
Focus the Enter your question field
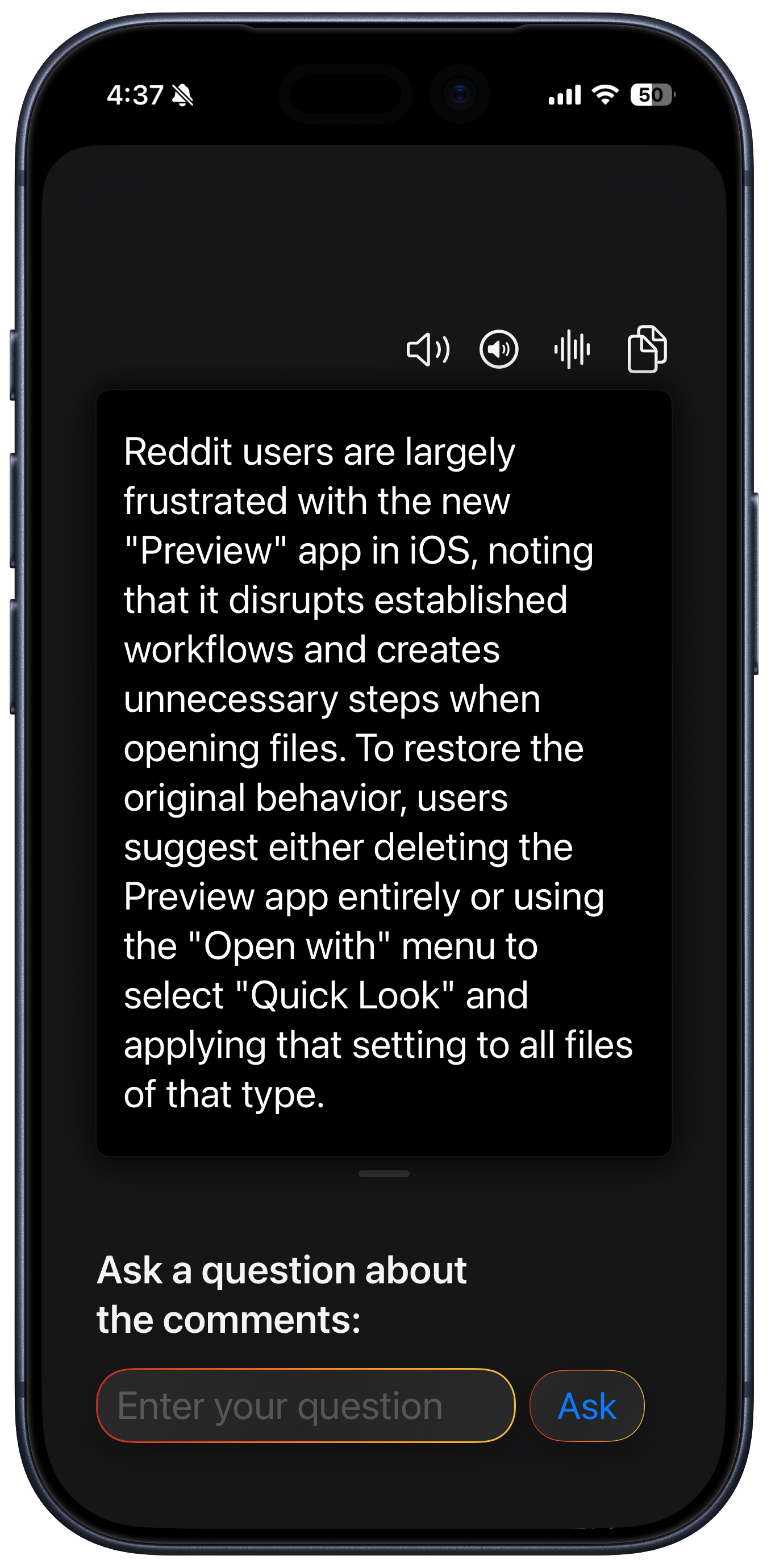click(x=306, y=1406)
